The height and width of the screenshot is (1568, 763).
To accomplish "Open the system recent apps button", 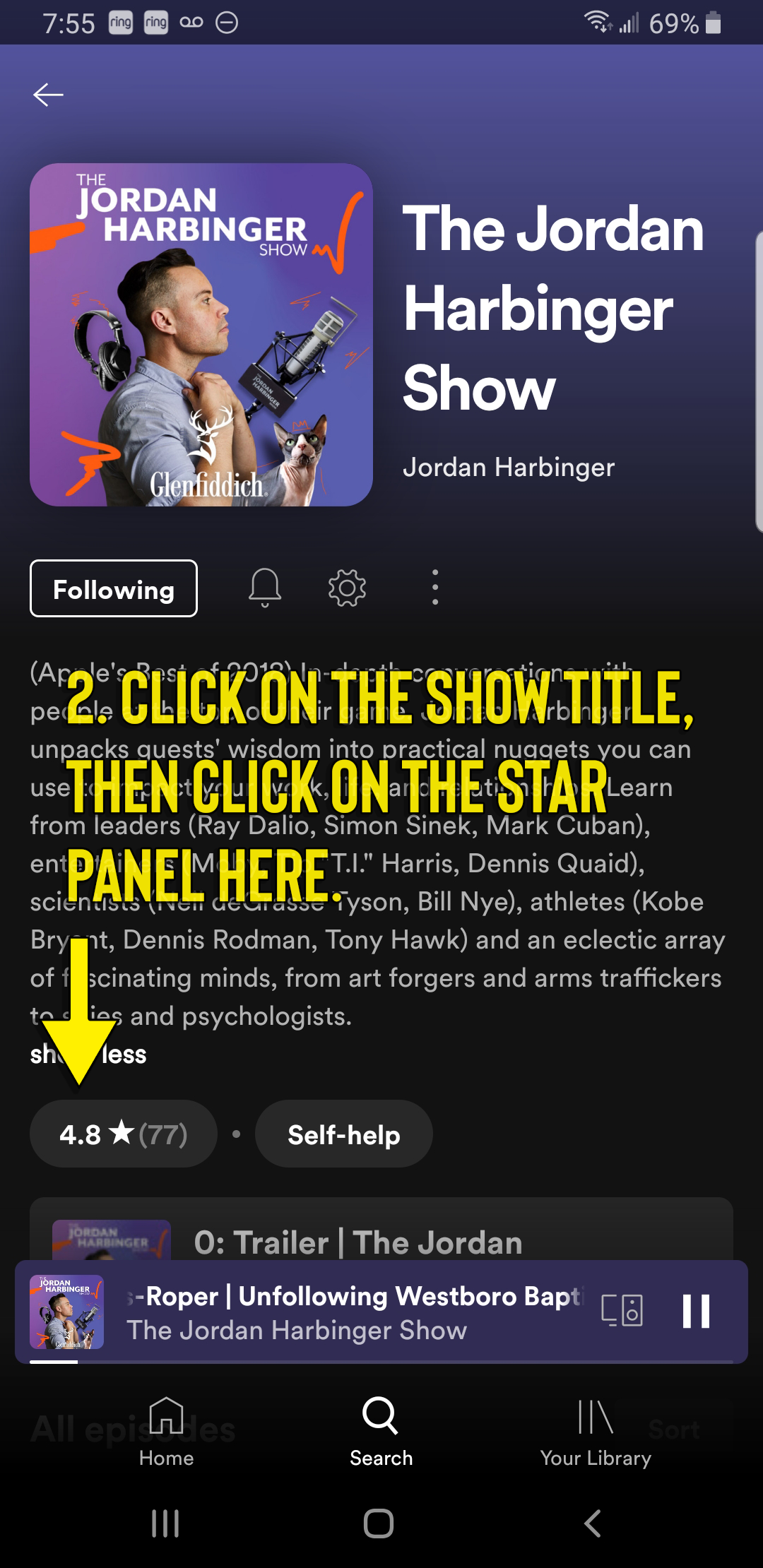I will 165,1524.
